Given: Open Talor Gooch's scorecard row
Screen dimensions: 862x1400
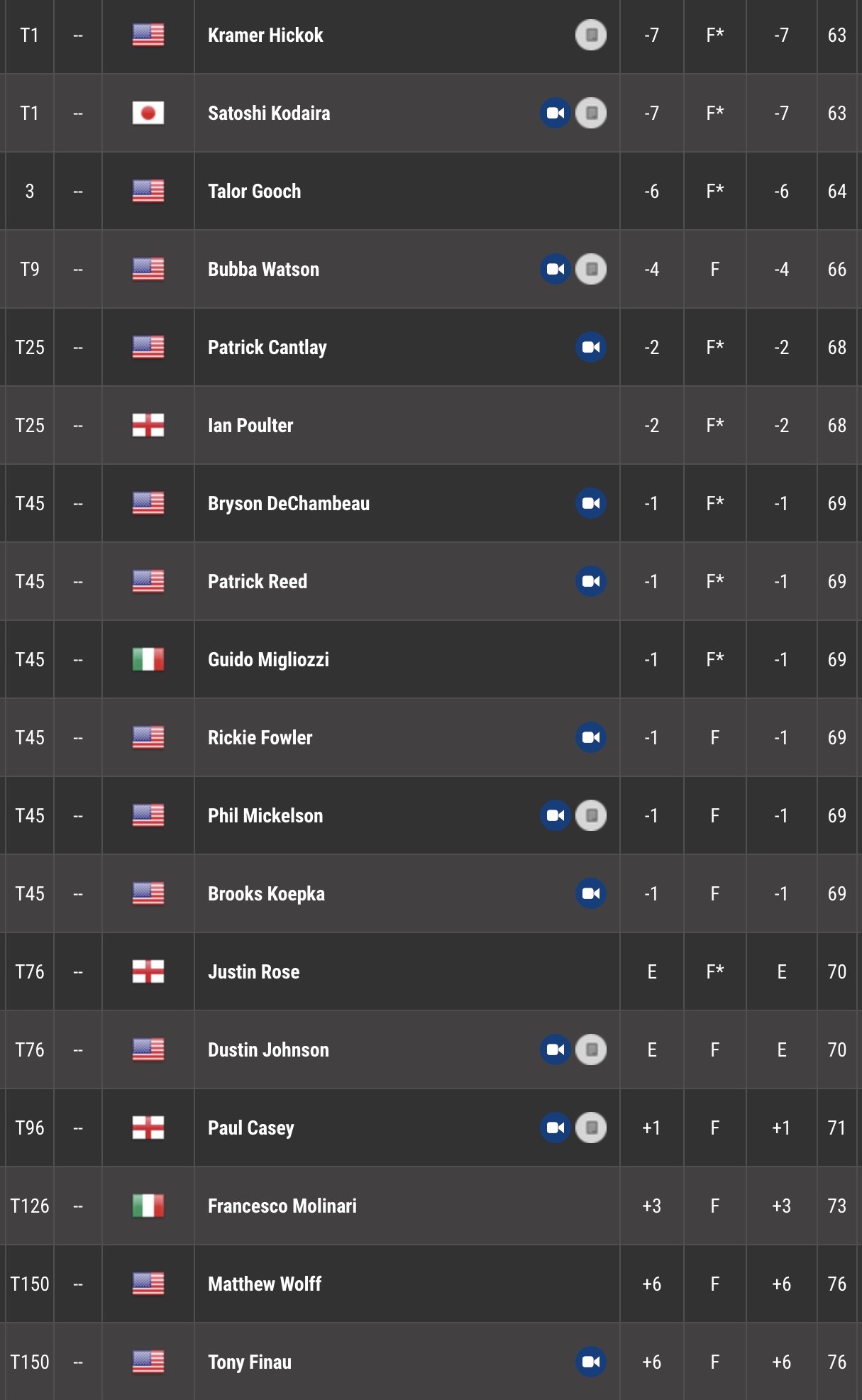Looking at the screenshot, I should (431, 191).
